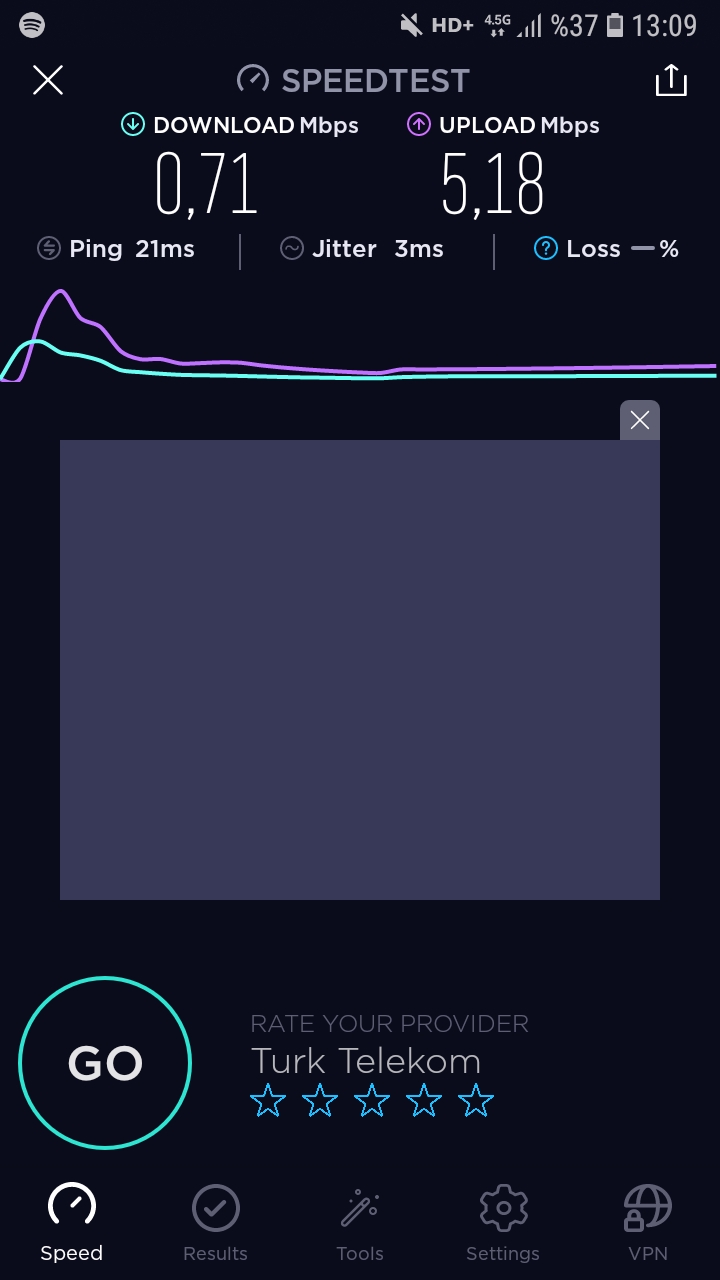The width and height of the screenshot is (720, 1280).
Task: Start a new test with GO
Action: [x=105, y=1063]
